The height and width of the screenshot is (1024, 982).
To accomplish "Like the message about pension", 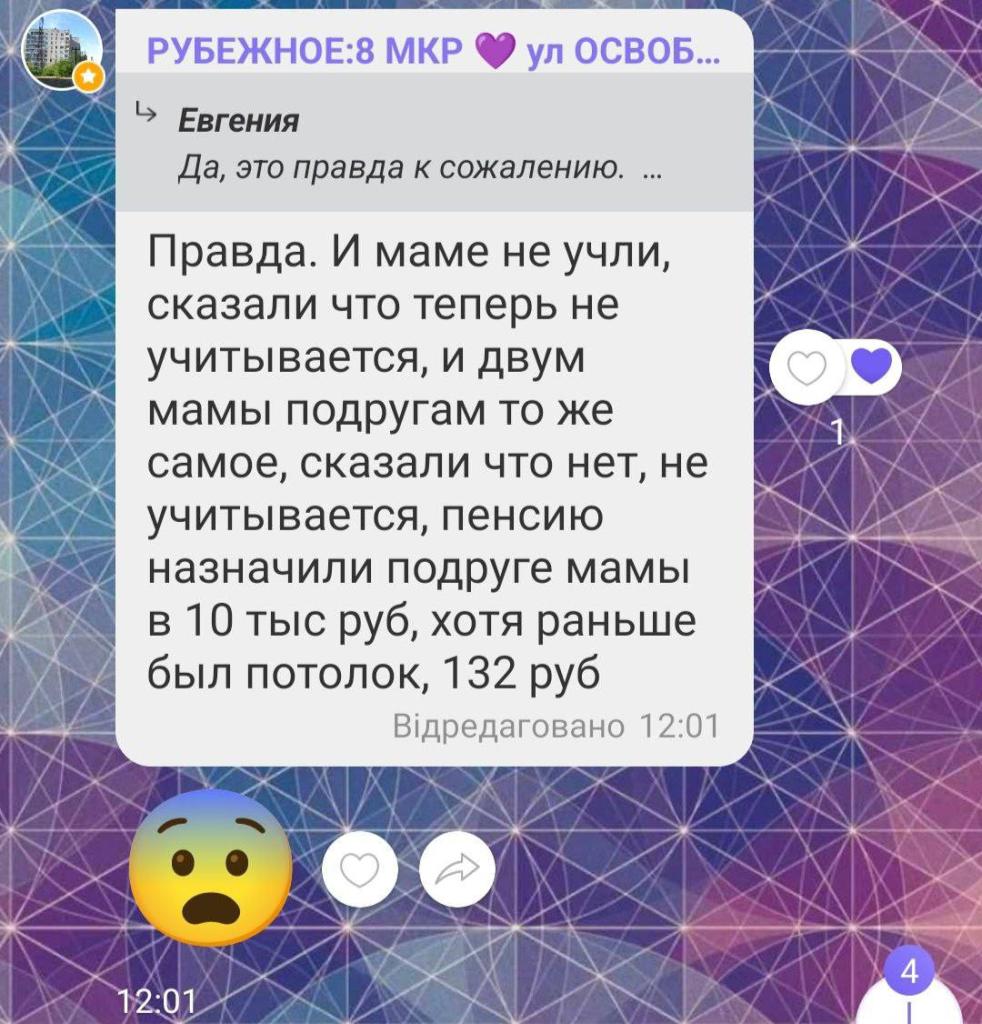I will (x=809, y=371).
